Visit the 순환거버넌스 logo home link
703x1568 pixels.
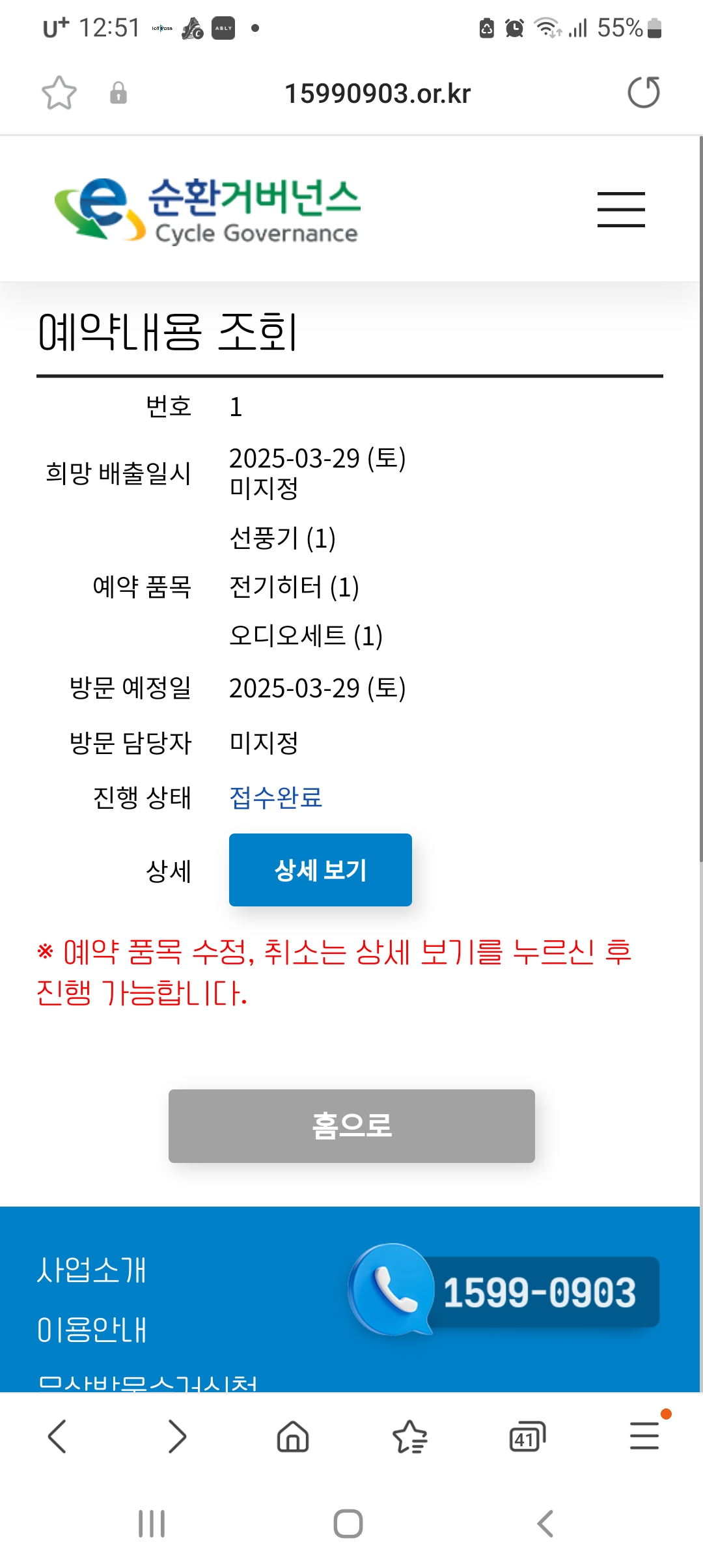[x=207, y=210]
